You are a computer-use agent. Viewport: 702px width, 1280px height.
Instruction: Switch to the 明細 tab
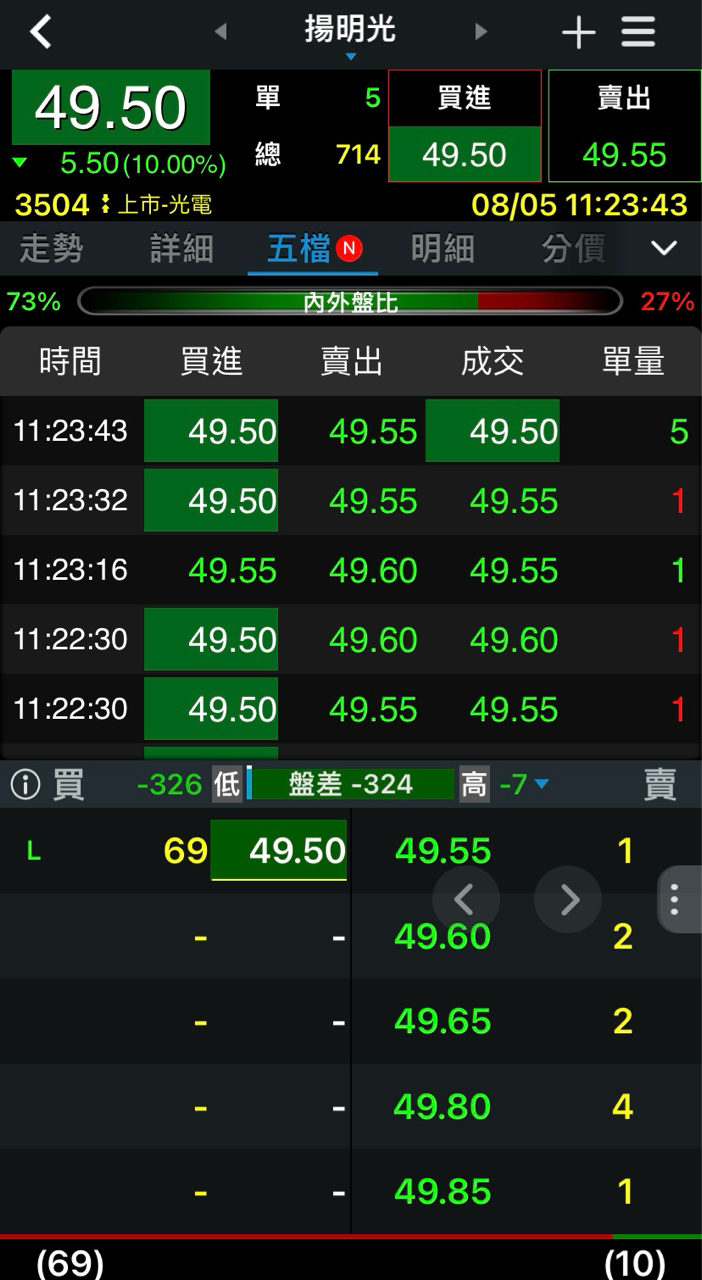tap(442, 249)
